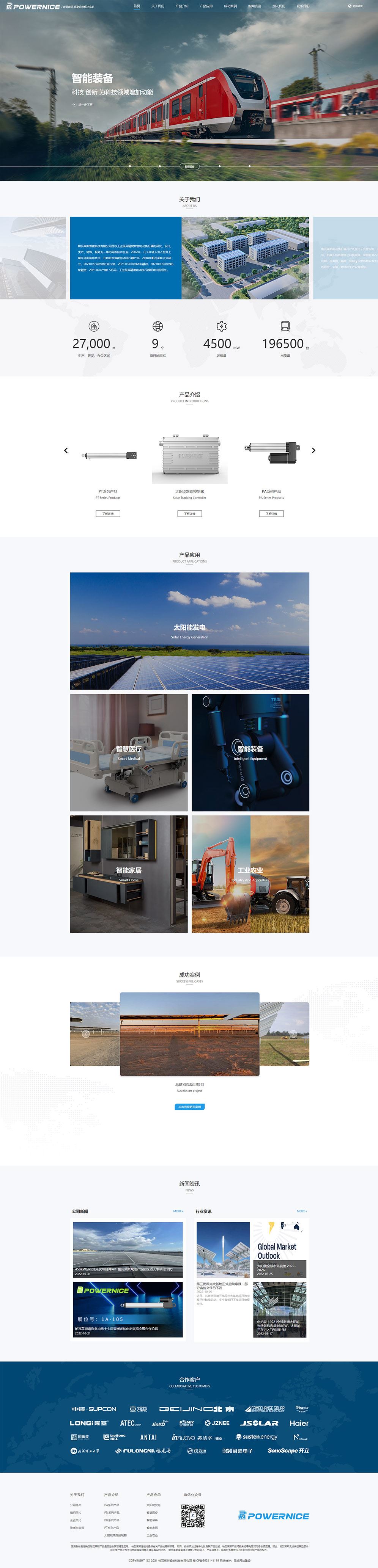Tap the blue button under the Uzbekistan project
The width and height of the screenshot is (378, 1568).
[x=190, y=1107]
